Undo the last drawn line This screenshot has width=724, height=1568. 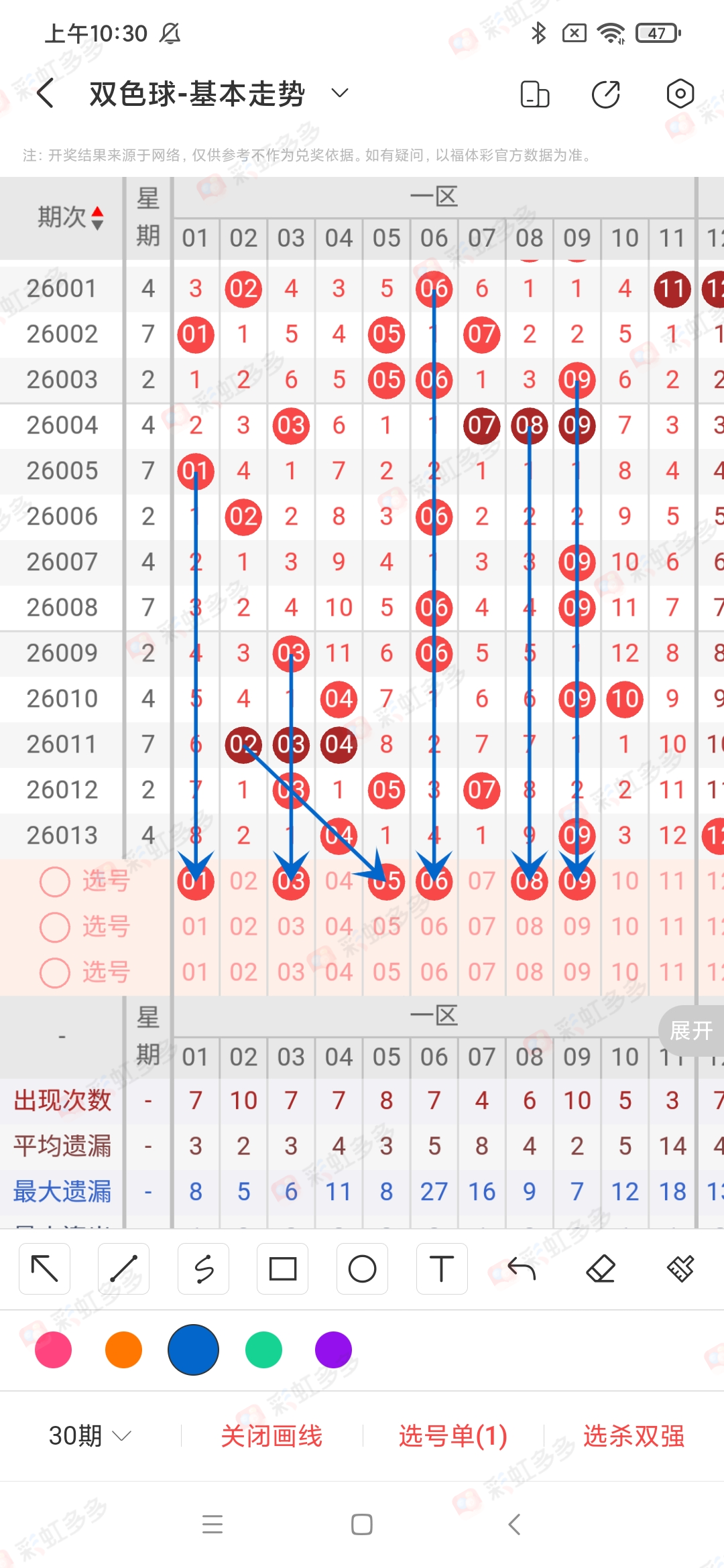tap(521, 1268)
